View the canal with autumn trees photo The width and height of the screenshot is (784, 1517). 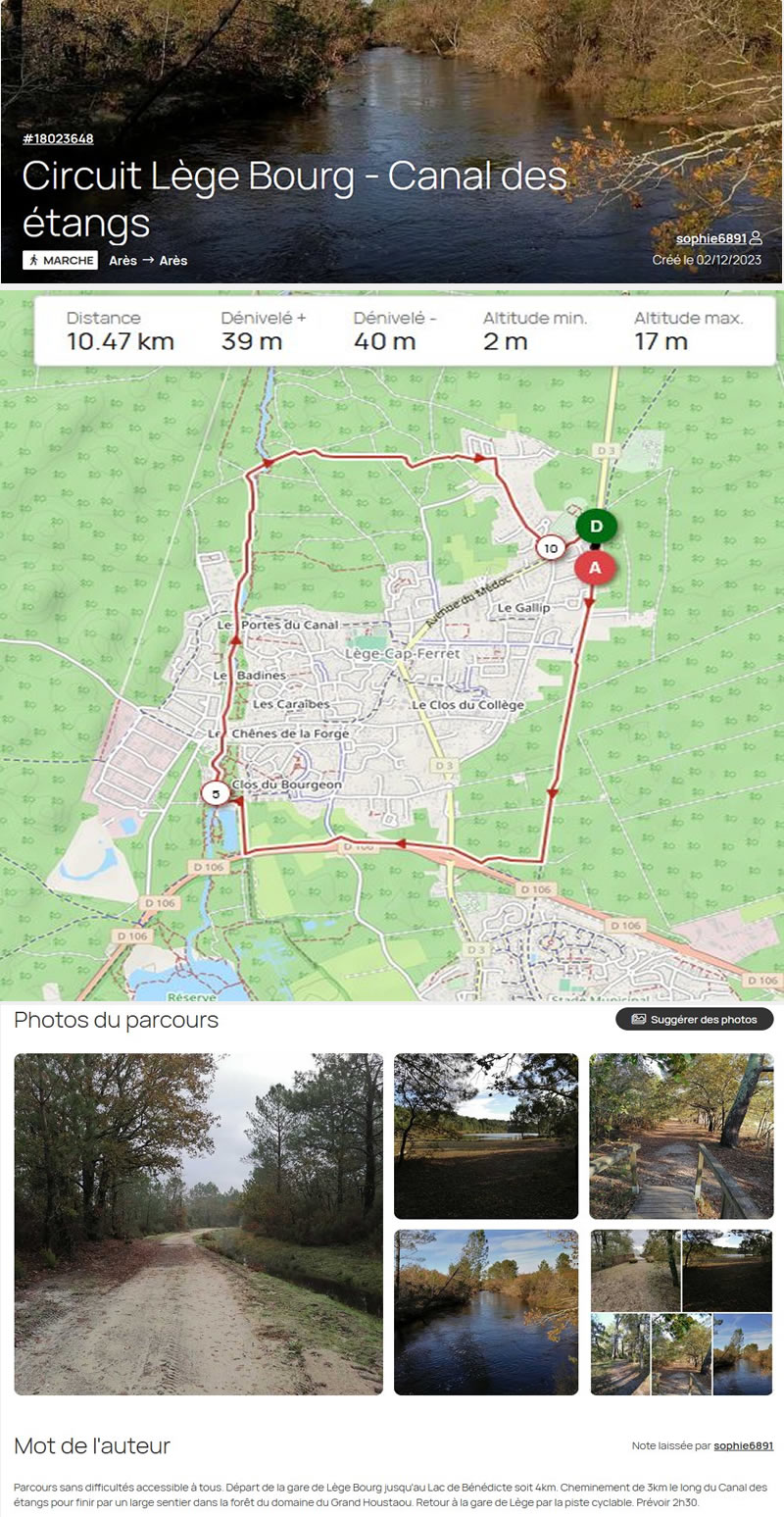pyautogui.click(x=486, y=1311)
